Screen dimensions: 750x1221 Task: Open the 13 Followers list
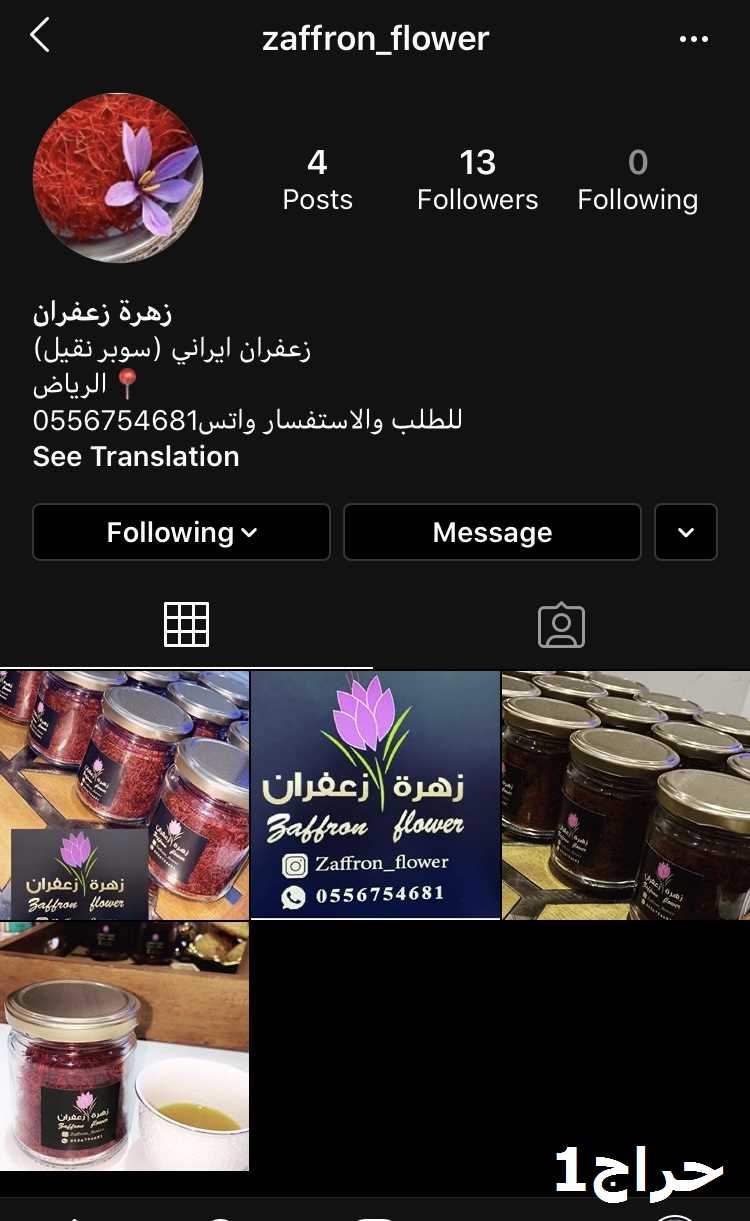pyautogui.click(x=477, y=180)
